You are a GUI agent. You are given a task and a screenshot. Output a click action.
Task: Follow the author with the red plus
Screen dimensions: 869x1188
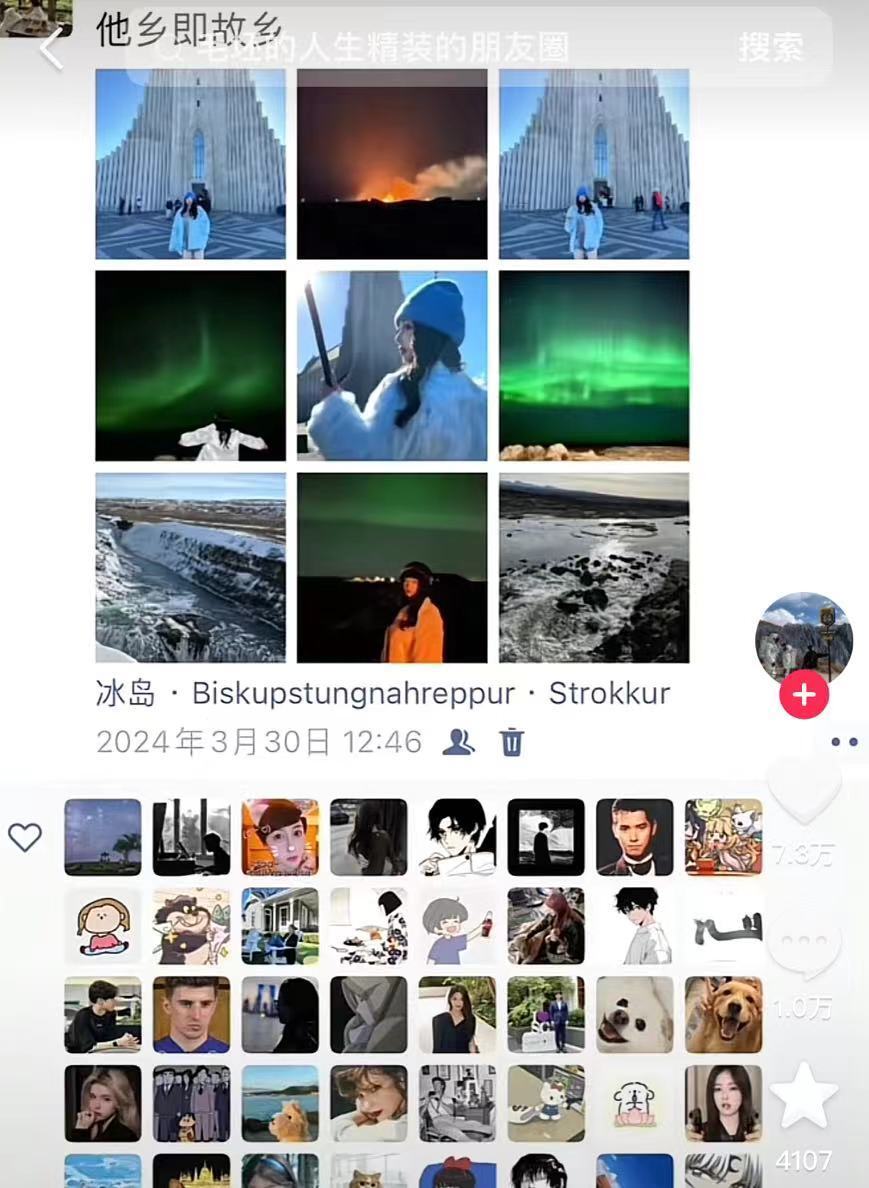coord(804,694)
